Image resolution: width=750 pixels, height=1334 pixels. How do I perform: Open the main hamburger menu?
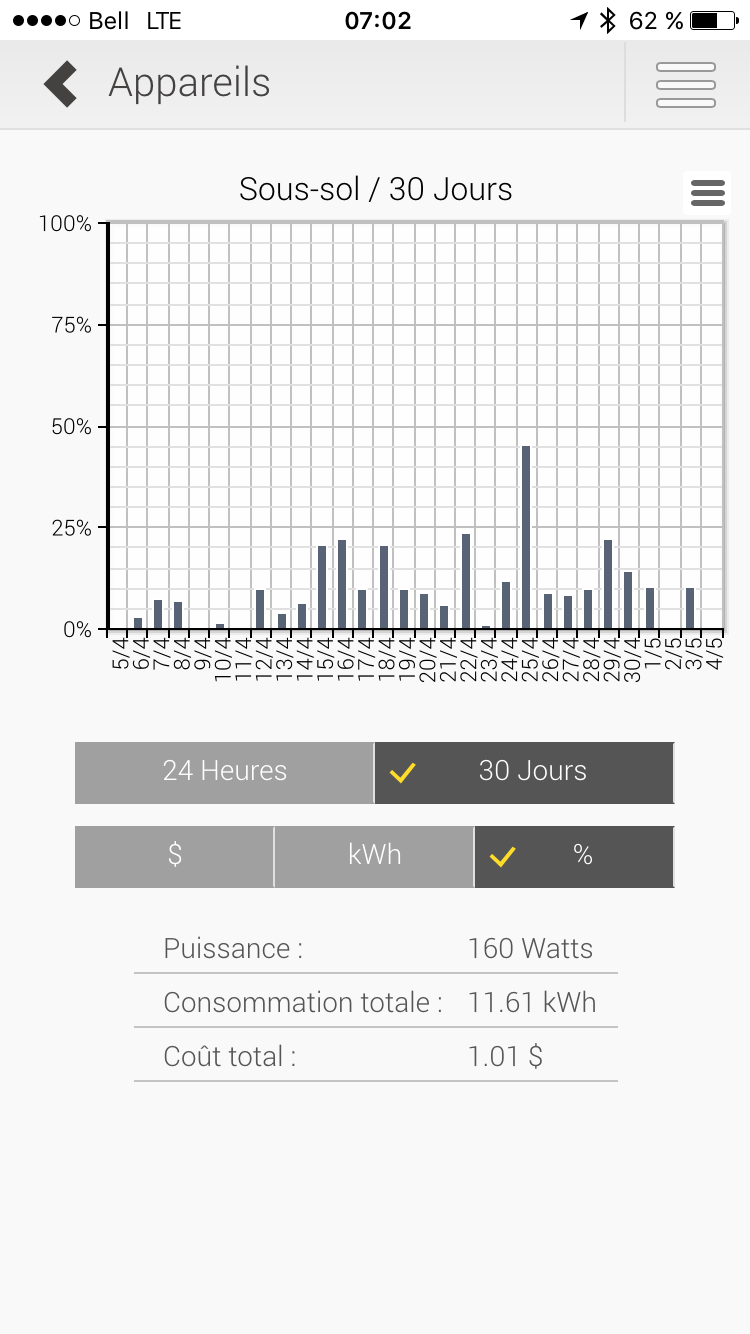pos(686,85)
